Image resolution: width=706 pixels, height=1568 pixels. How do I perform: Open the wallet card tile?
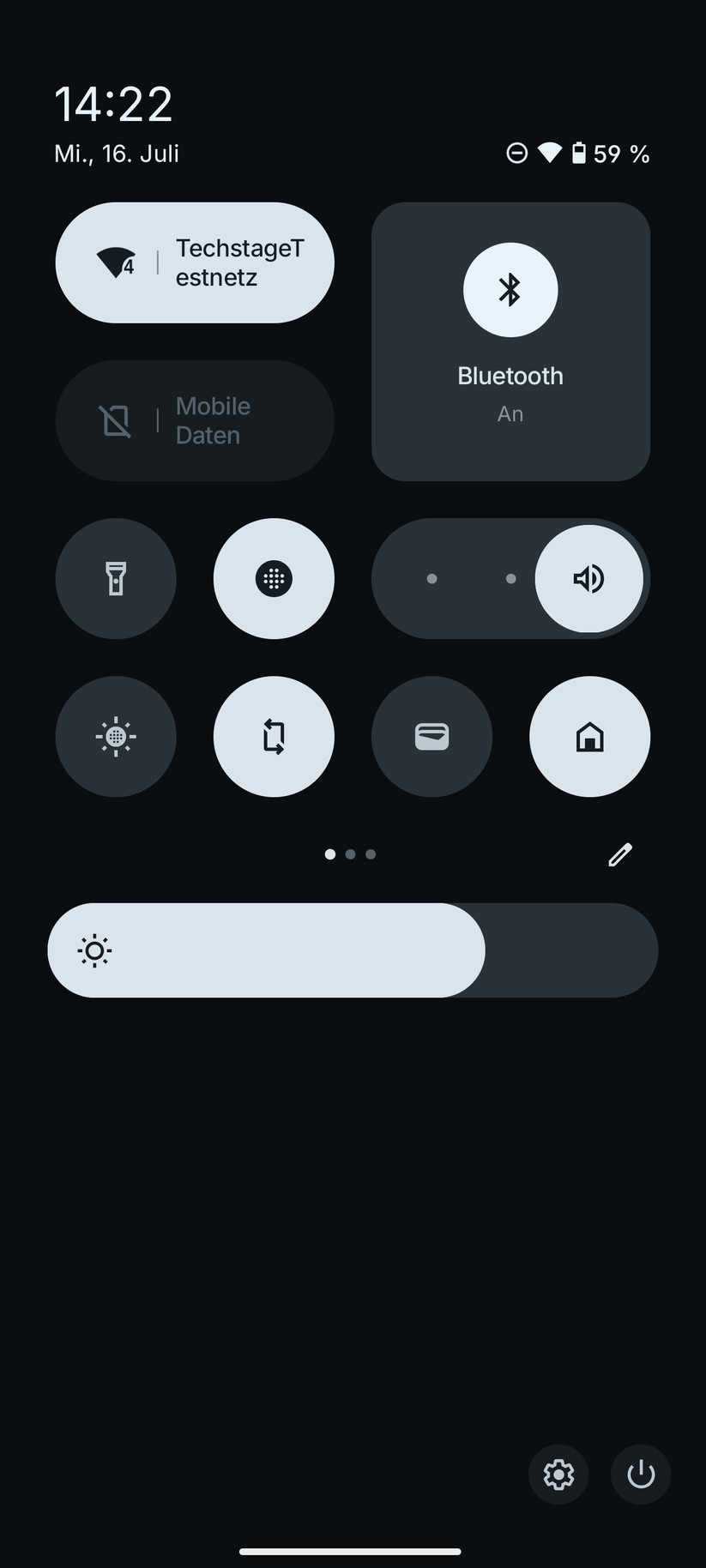click(431, 736)
